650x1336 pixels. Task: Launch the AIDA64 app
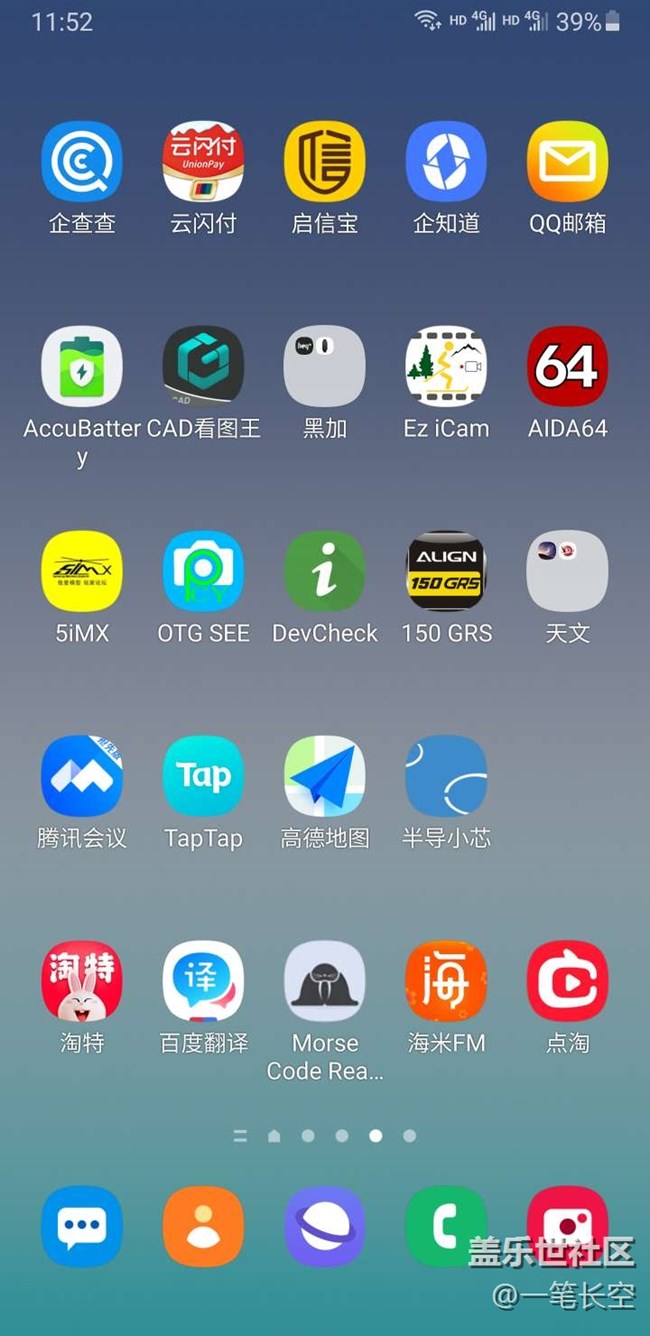(567, 367)
